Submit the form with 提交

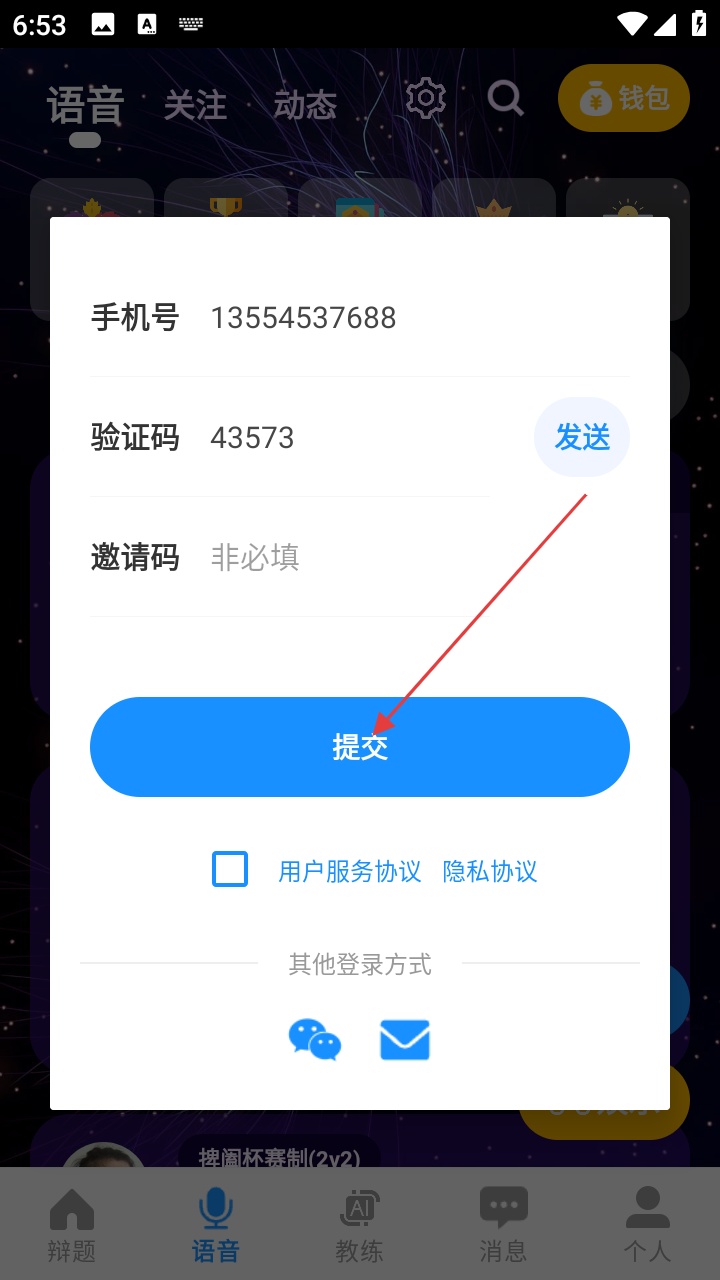pos(360,747)
